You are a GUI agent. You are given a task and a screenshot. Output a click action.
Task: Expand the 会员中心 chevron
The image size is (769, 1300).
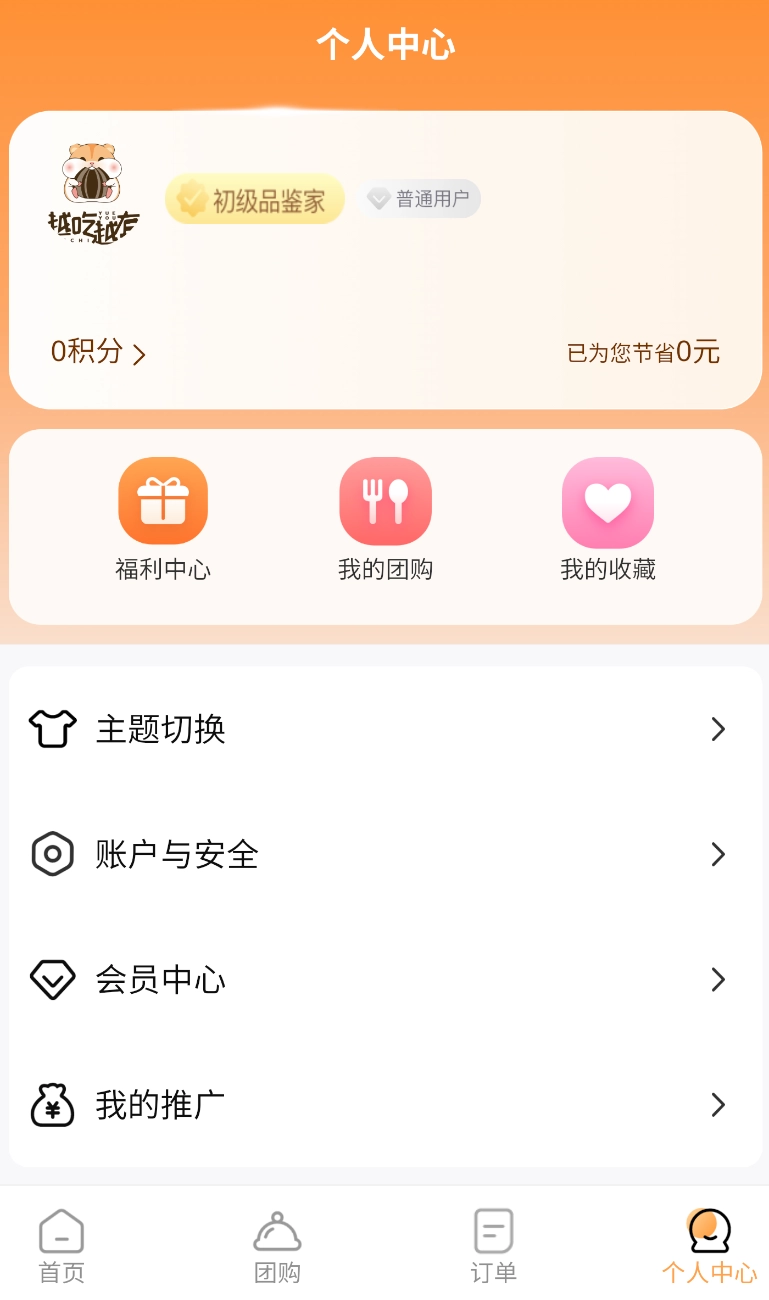click(x=718, y=979)
